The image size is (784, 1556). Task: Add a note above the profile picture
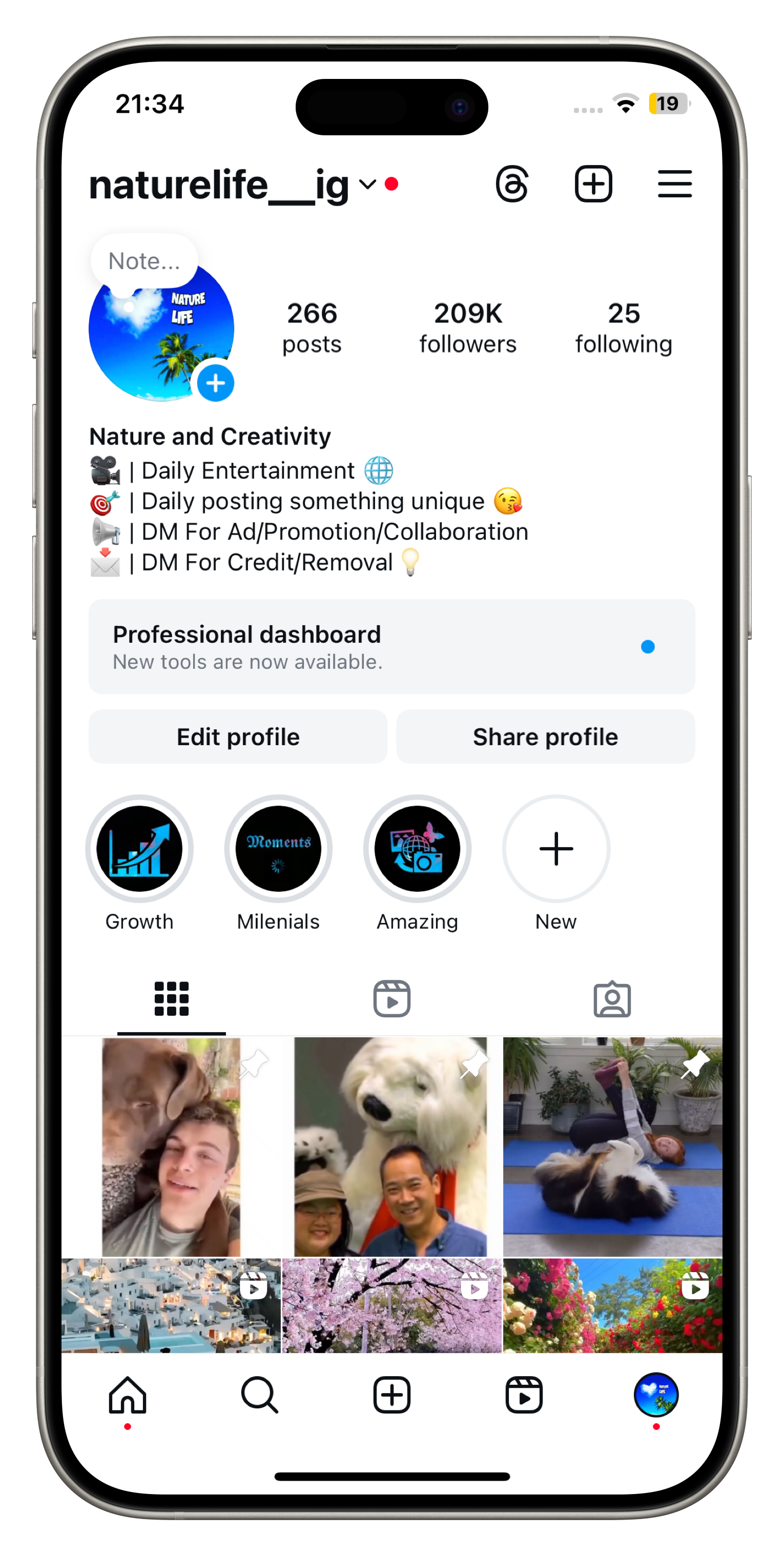pyautogui.click(x=145, y=261)
